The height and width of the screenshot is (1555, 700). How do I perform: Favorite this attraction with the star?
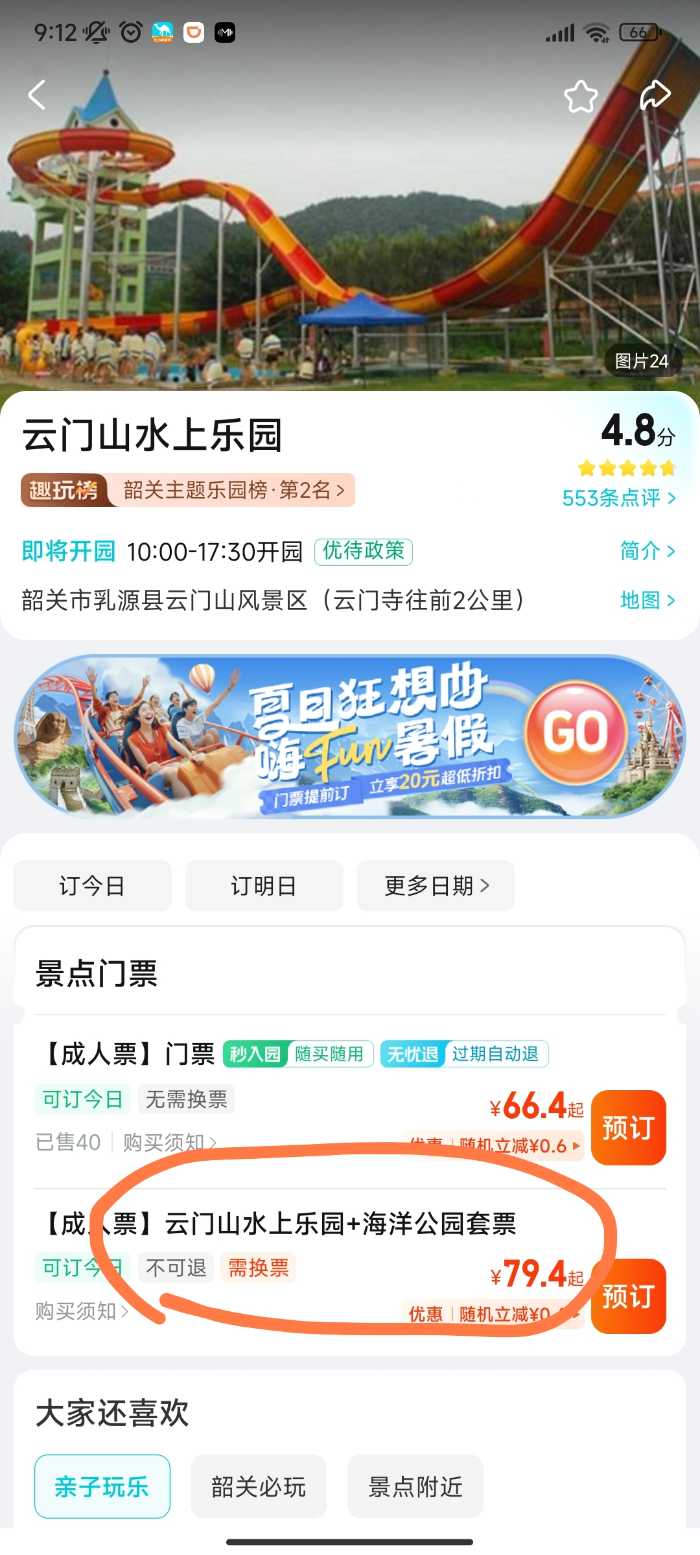click(x=580, y=96)
